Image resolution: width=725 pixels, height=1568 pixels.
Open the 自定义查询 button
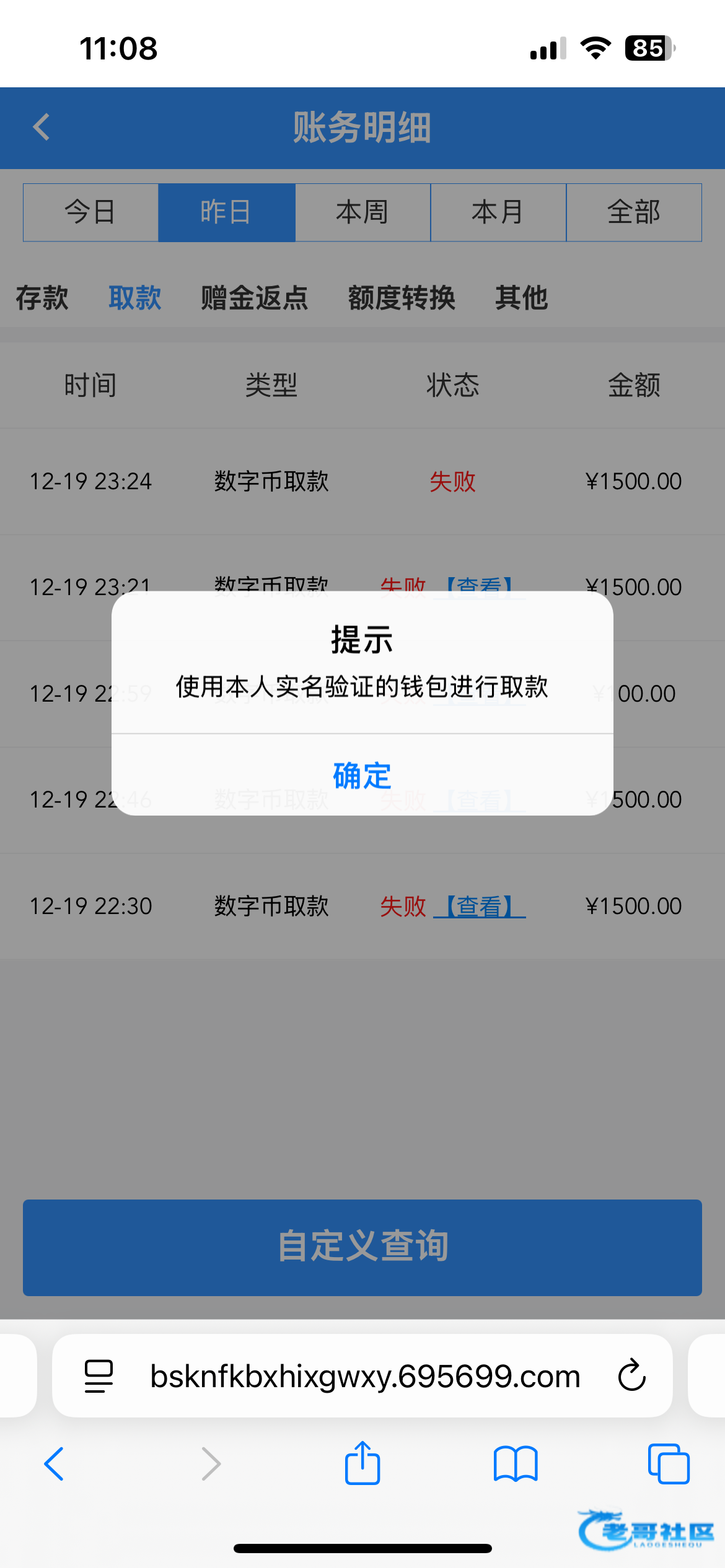pos(362,1247)
